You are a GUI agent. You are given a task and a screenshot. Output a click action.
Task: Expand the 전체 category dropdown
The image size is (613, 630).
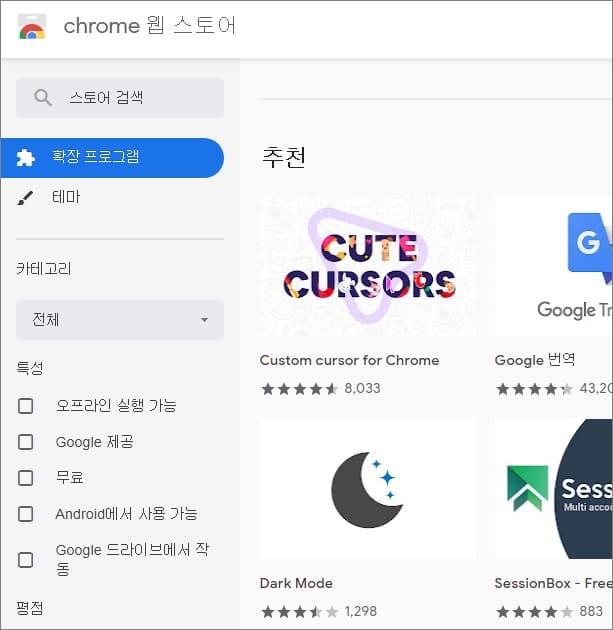(120, 320)
